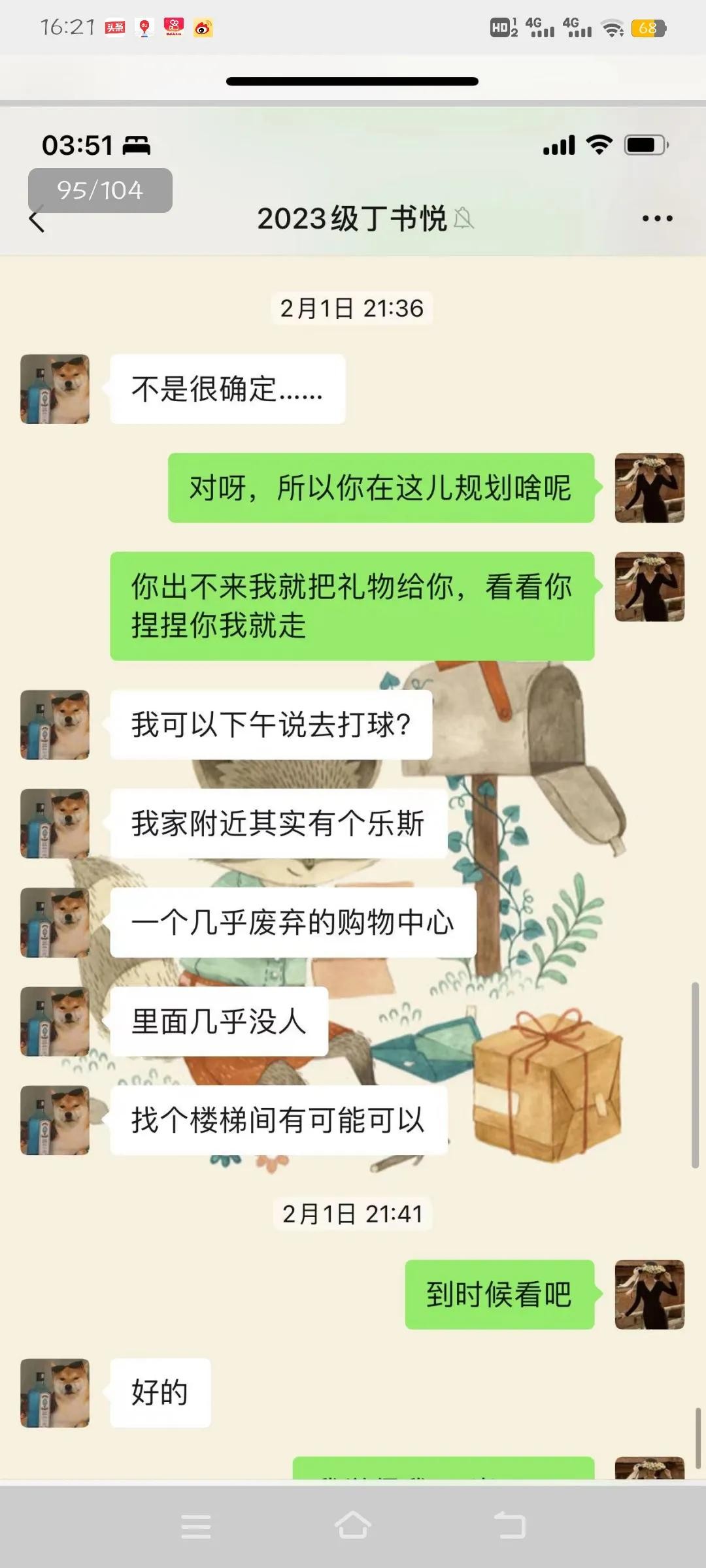
Task: Go back using the system back button
Action: (x=510, y=1527)
